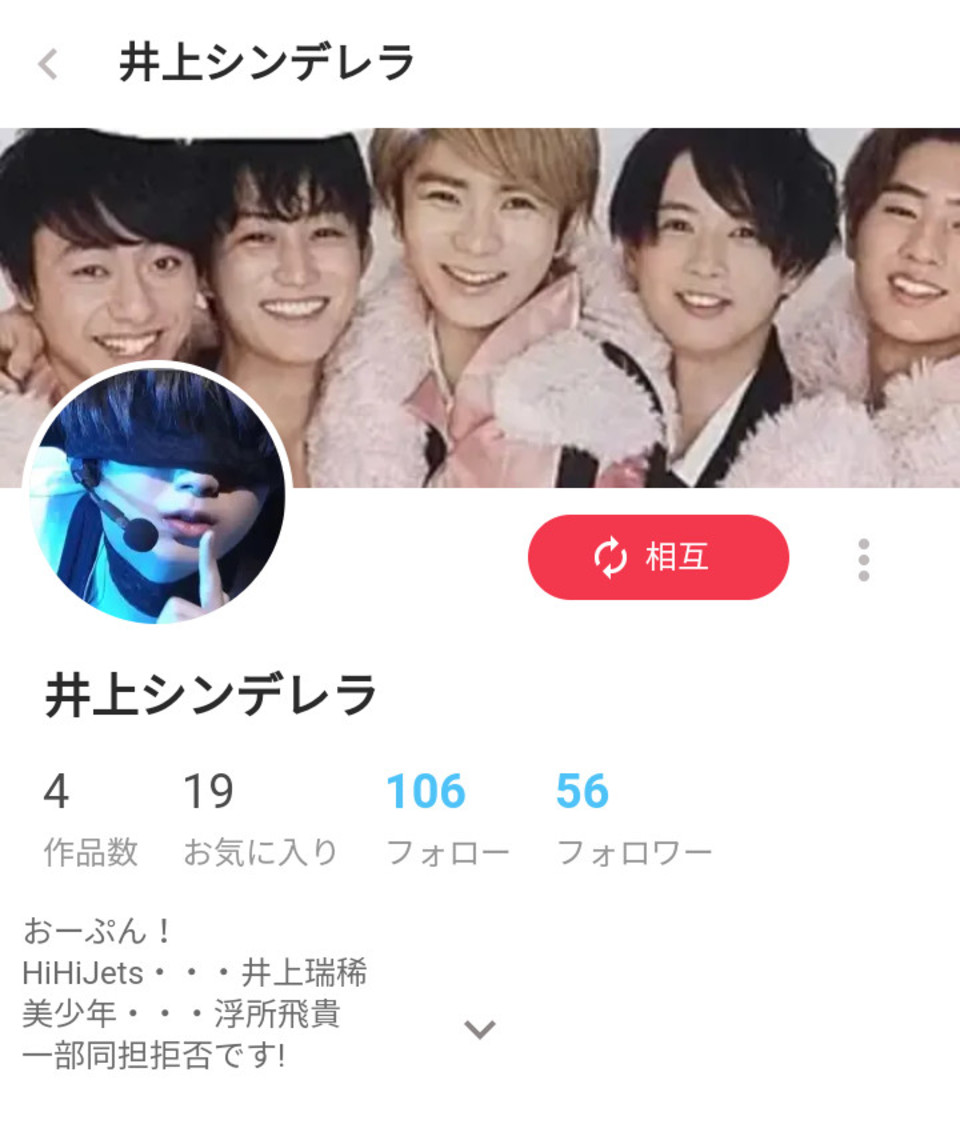The image size is (960, 1128).
Task: Tap the 相互 follow button
Action: (x=658, y=557)
